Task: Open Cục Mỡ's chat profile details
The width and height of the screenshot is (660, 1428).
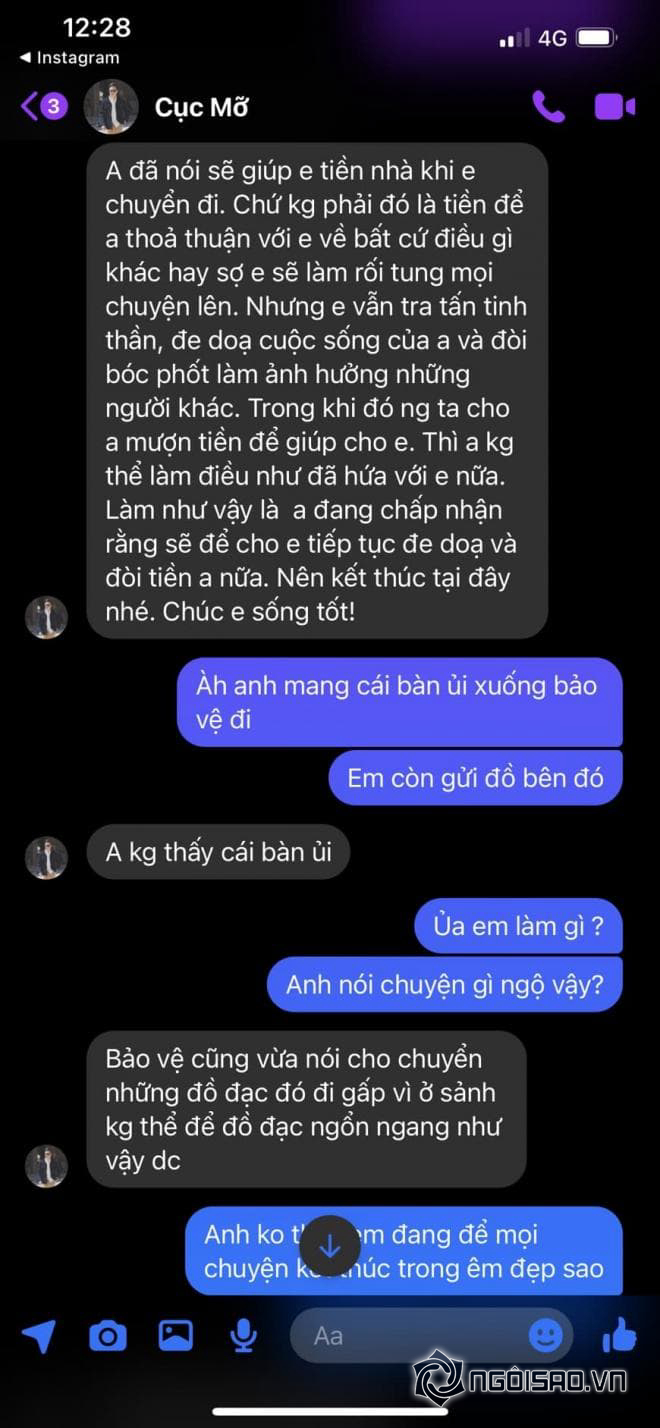Action: point(201,107)
